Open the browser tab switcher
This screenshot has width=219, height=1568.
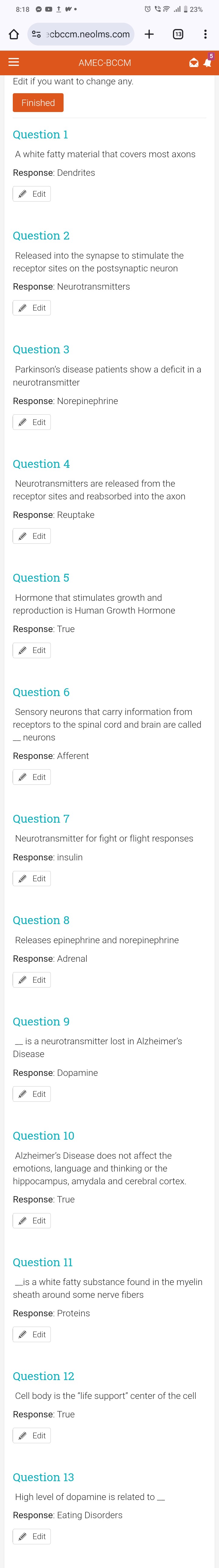178,34
